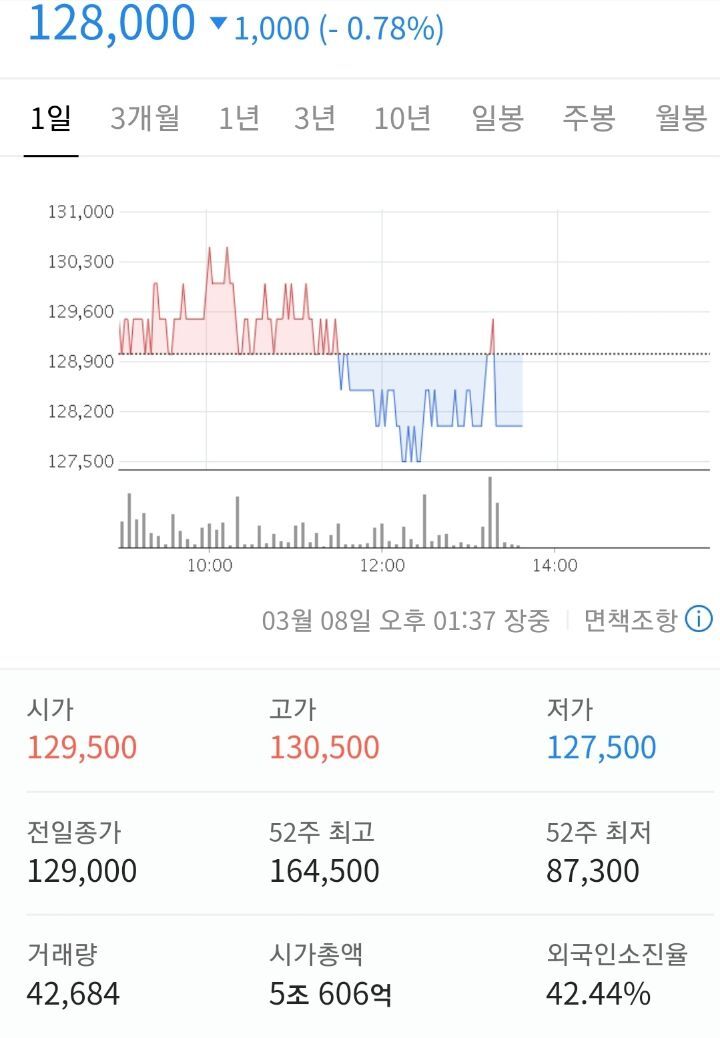The height and width of the screenshot is (1038, 720).
Task: Click the 거래량 volume figure 42,684
Action: 73,995
